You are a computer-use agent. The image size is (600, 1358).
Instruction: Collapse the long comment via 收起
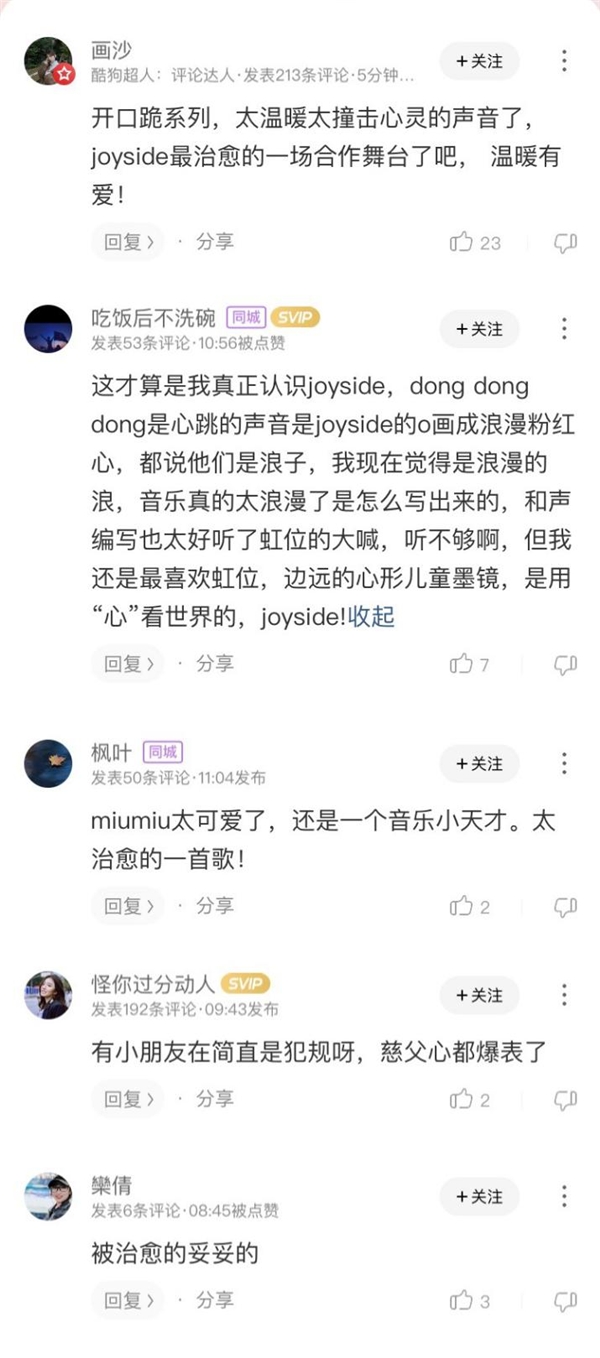[371, 616]
